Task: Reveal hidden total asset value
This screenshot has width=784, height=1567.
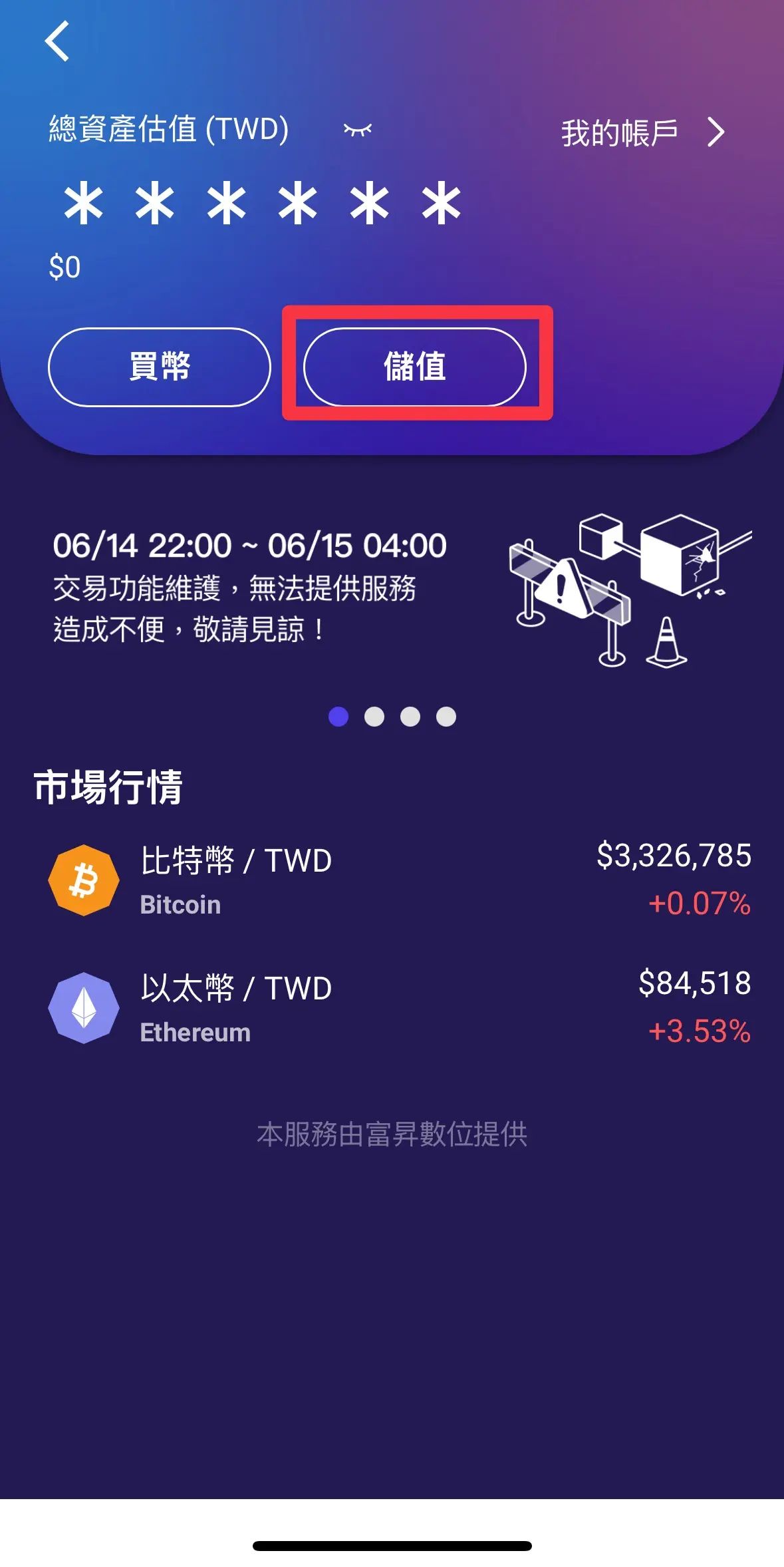Action: point(358,130)
